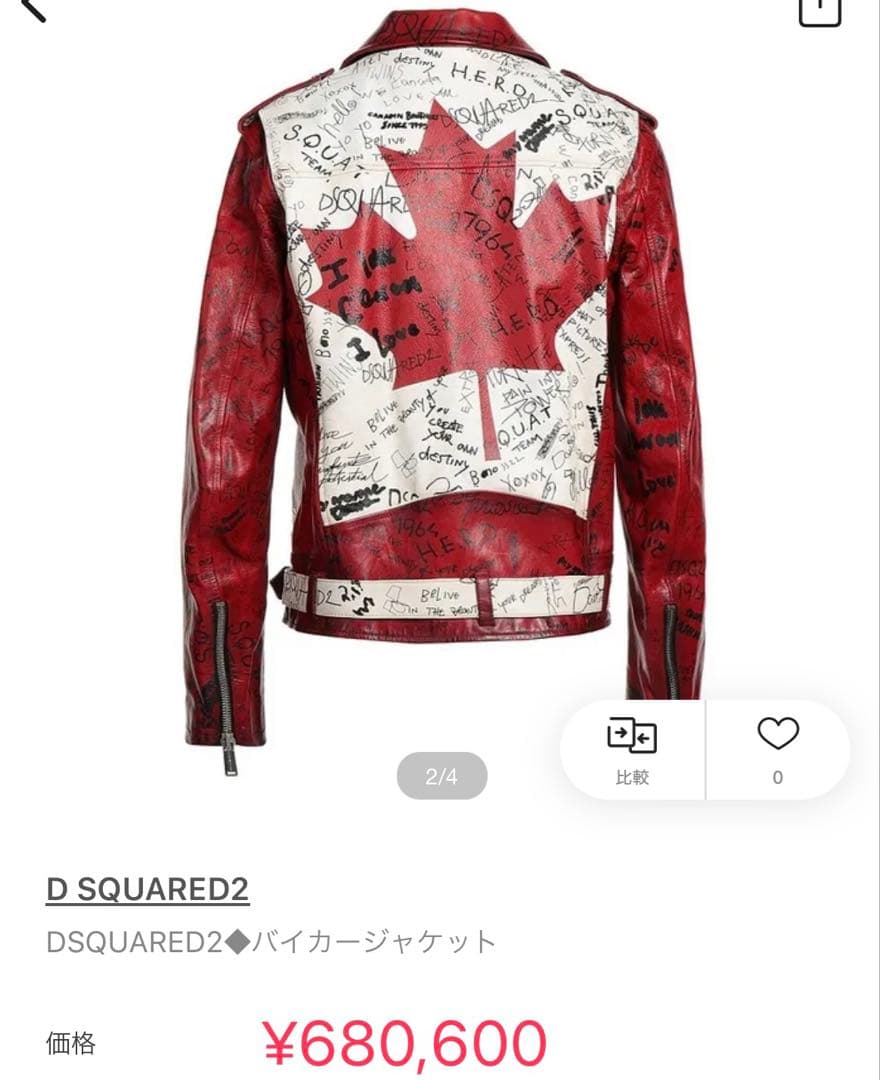Click the compare arrows icon
880x1080 pixels.
633,735
